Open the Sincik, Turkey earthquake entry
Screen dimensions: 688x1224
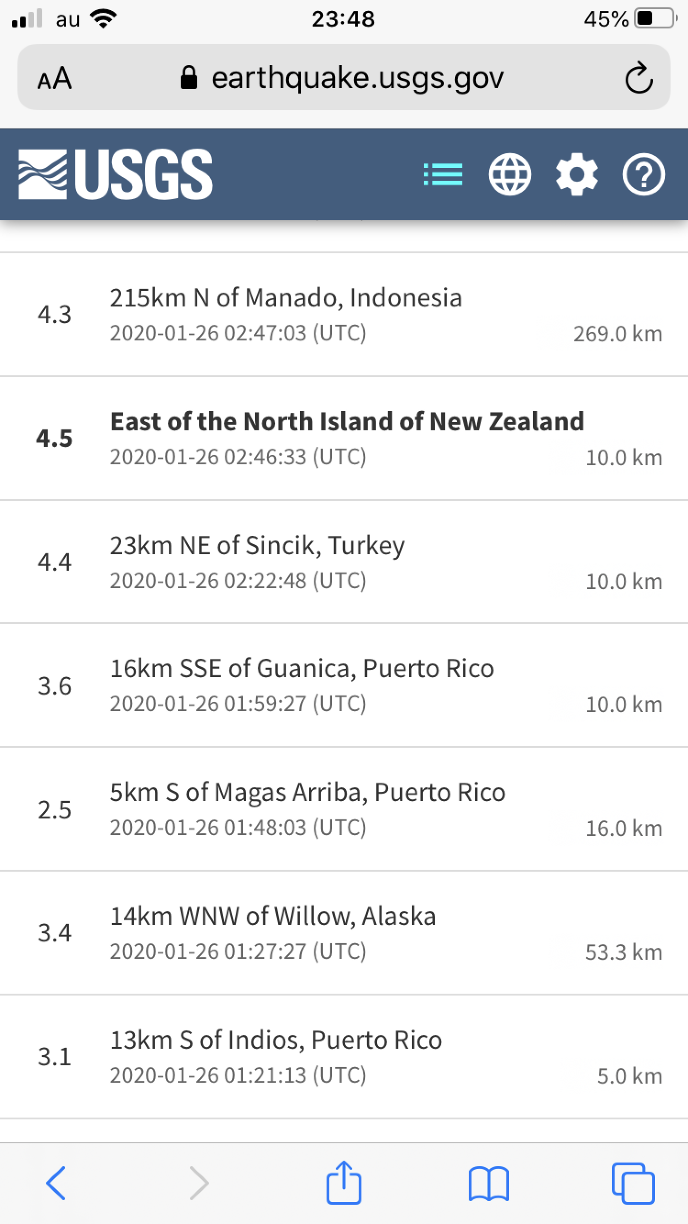click(343, 562)
